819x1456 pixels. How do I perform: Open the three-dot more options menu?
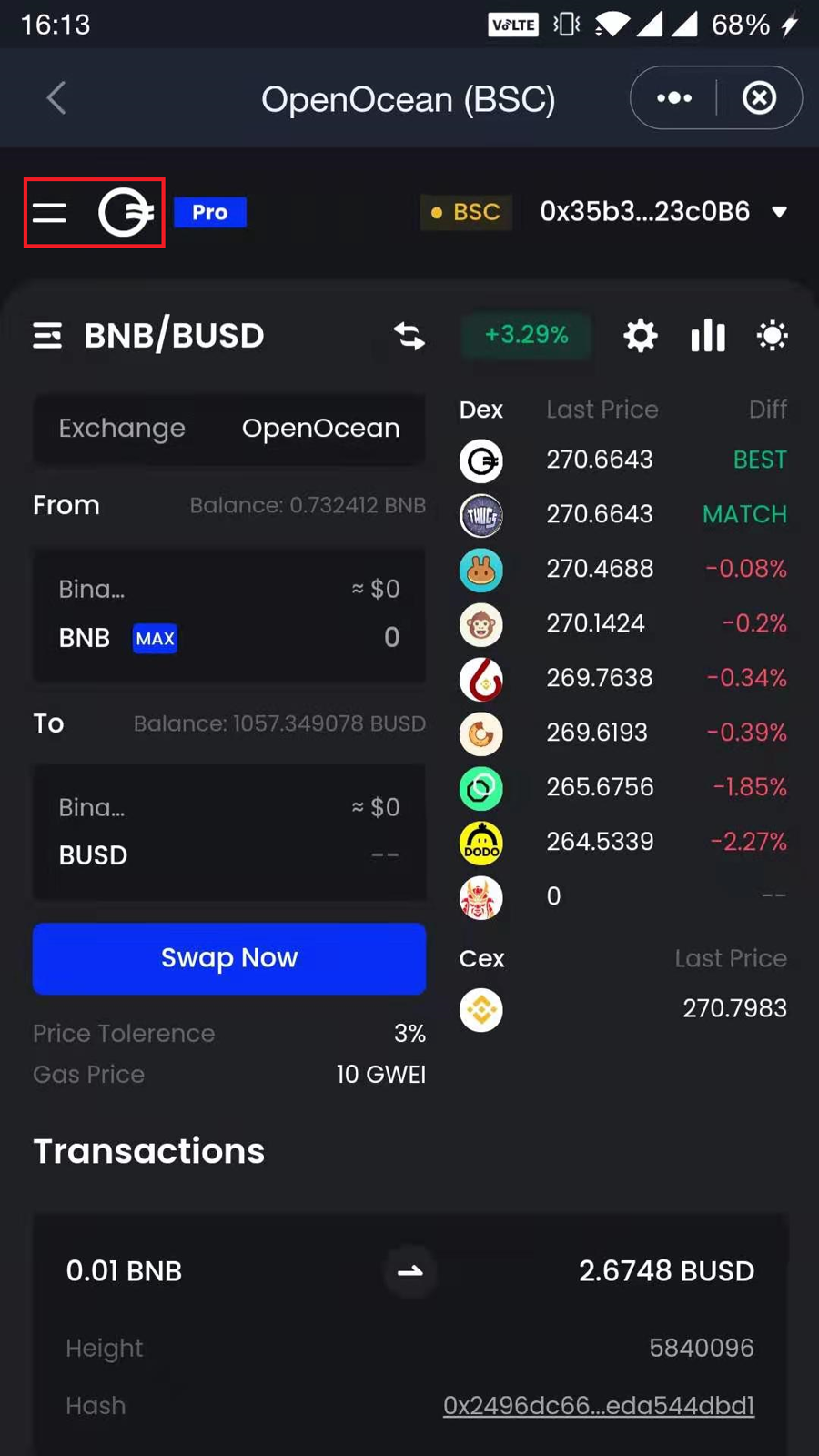point(674,98)
